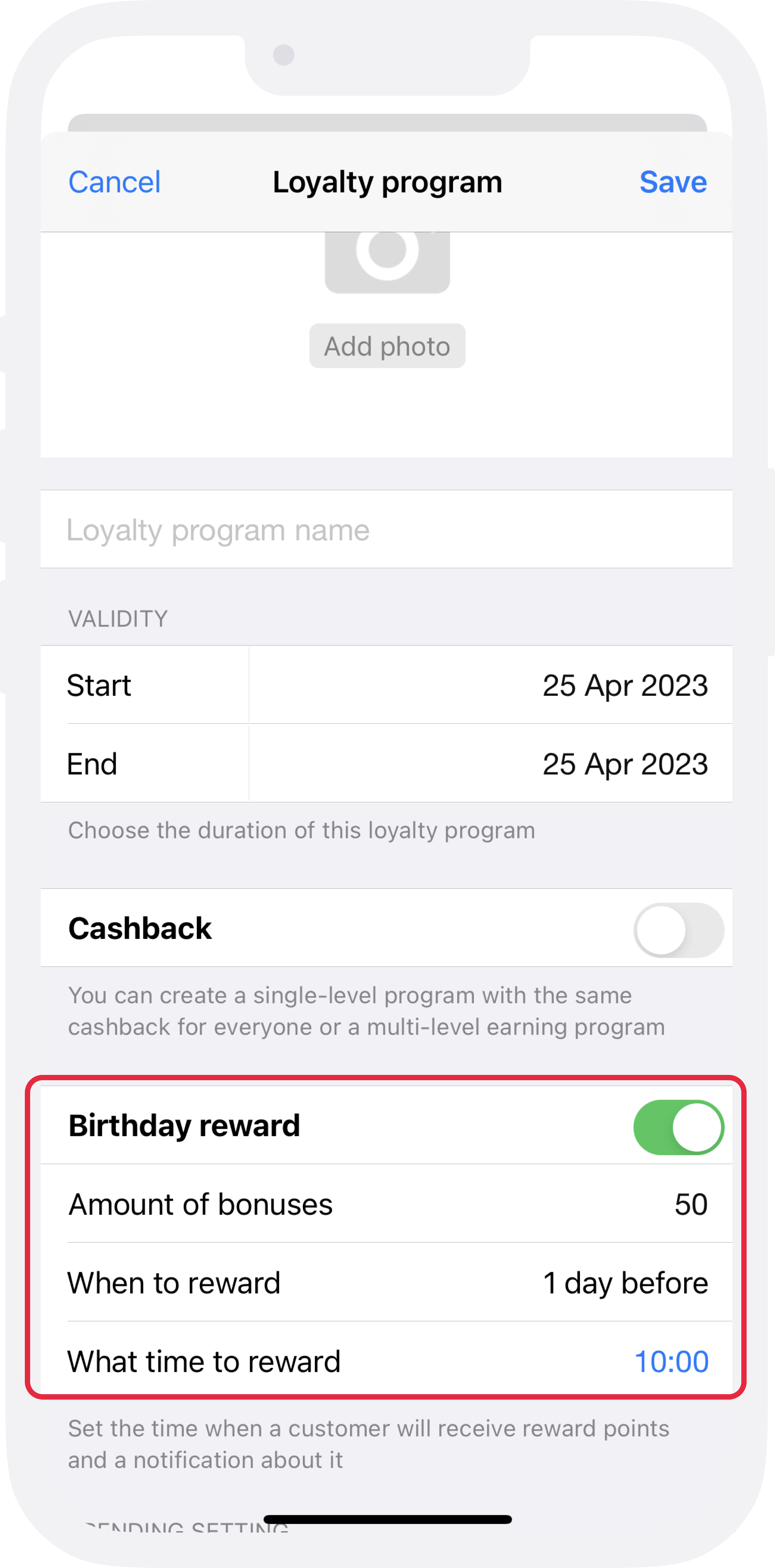Set the reward time 10:00
775x1568 pixels.
coord(671,1361)
